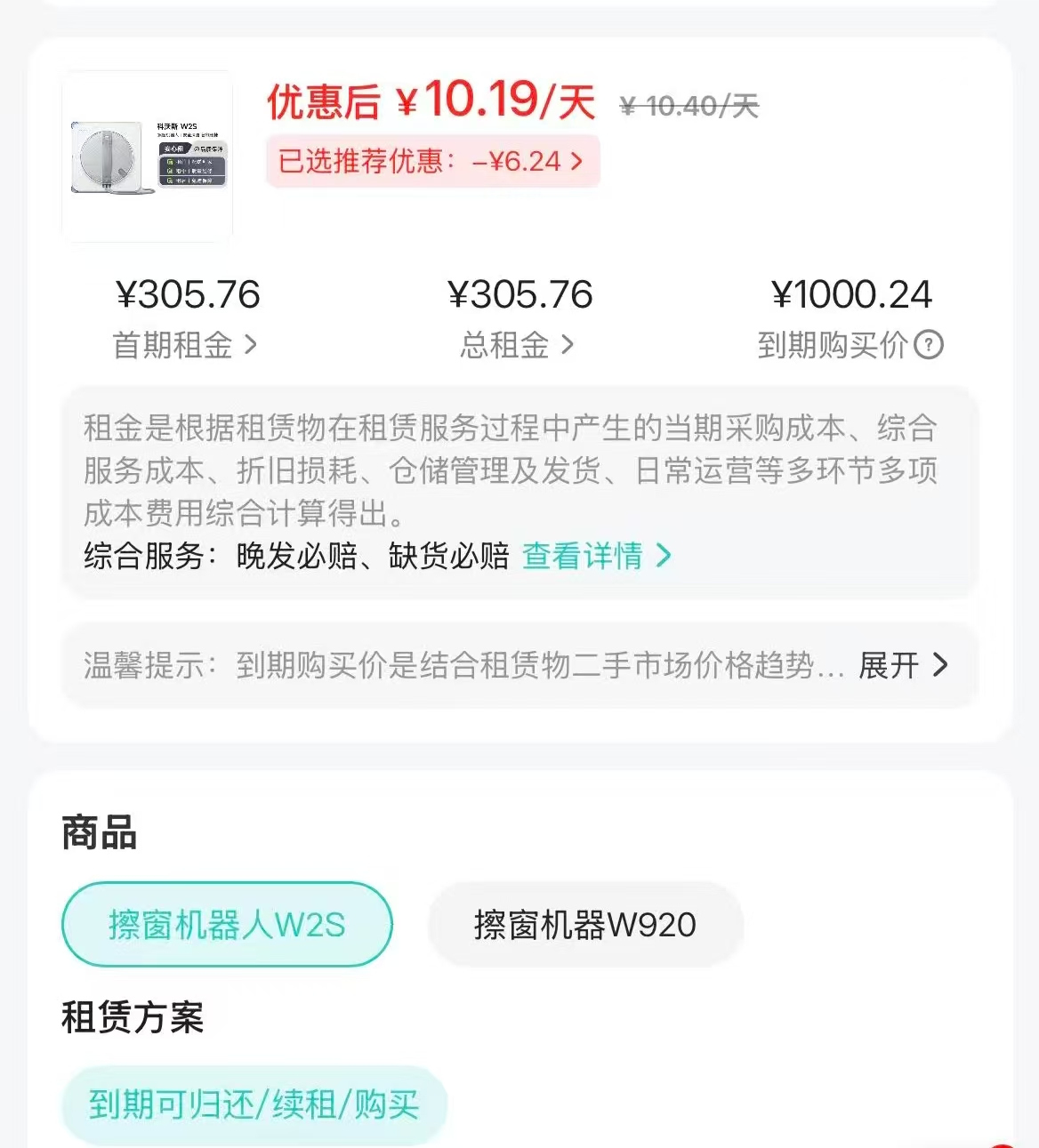The image size is (1039, 1148).
Task: Expand the 温馨提示 notice with 展开
Action: coord(903,665)
